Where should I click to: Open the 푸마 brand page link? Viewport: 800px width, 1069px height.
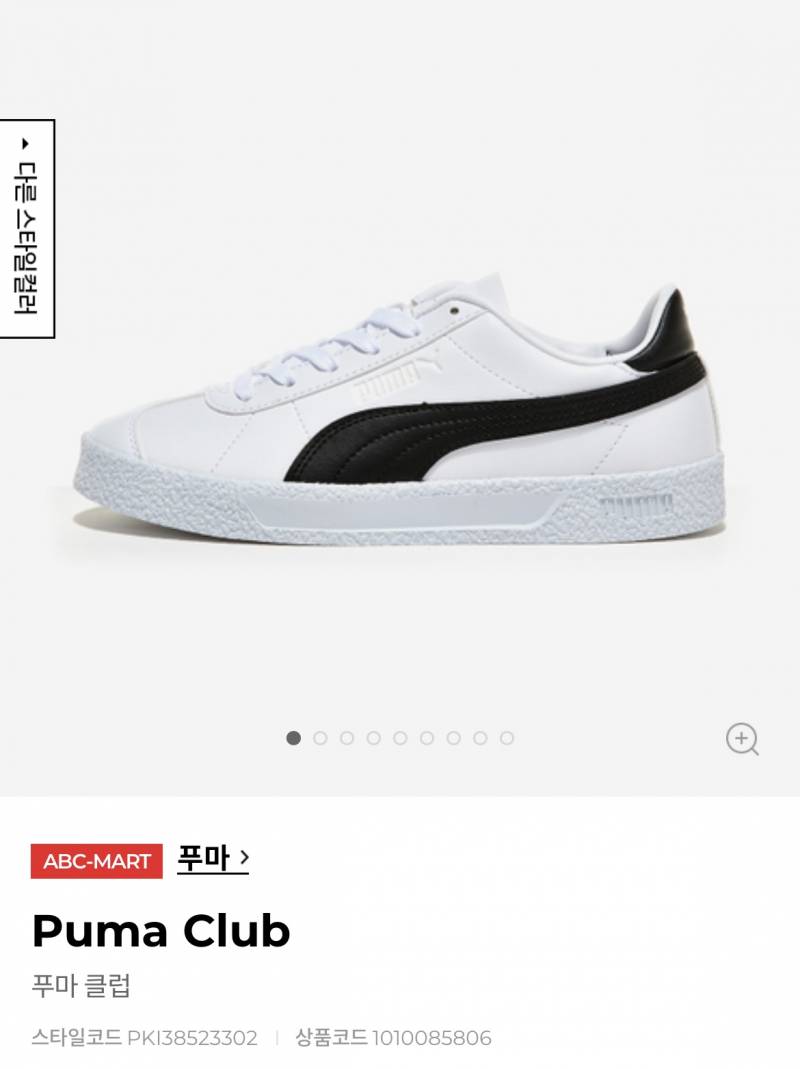[213, 858]
